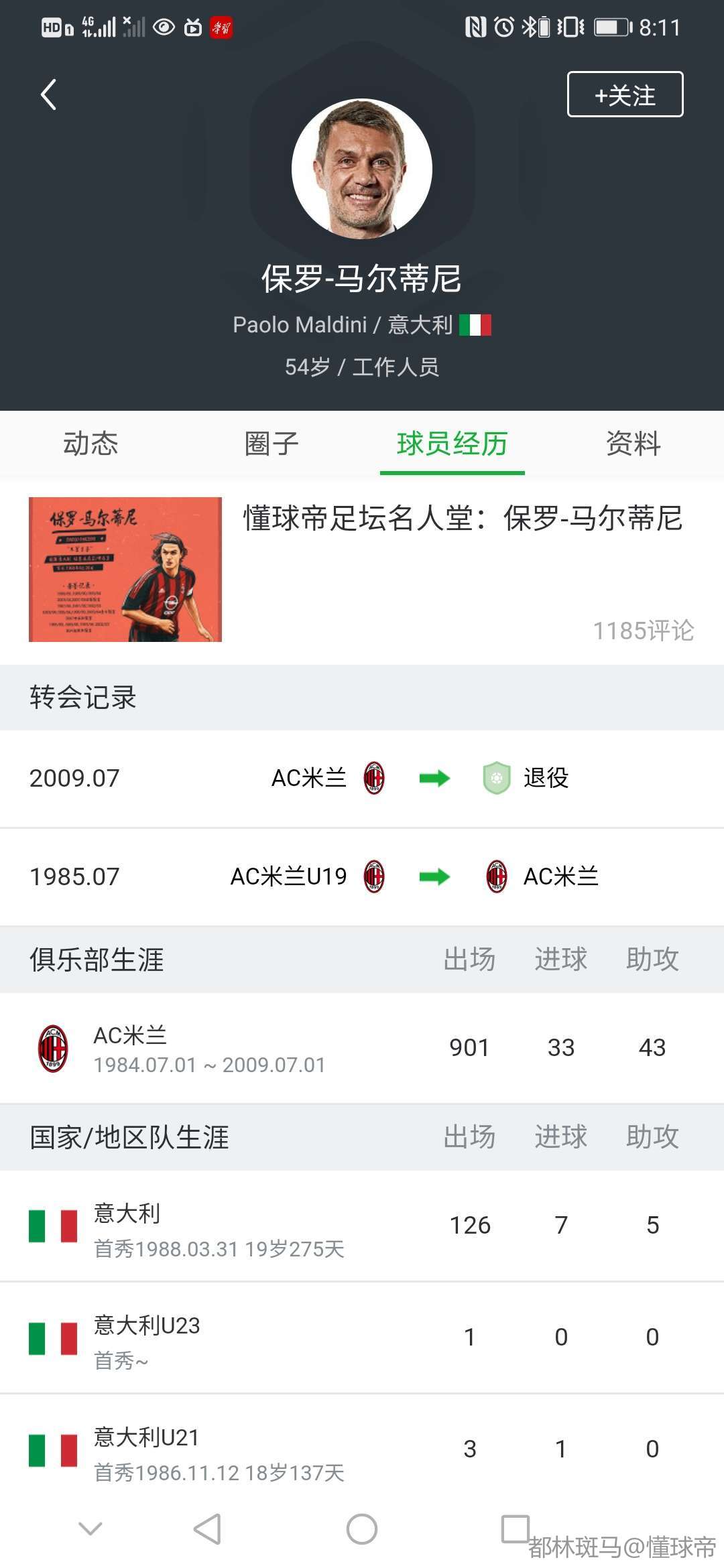Screen dimensions: 724x1568
Task: Open the 2009.07 AC米兰 to 退役 transfer record
Action: point(362,778)
